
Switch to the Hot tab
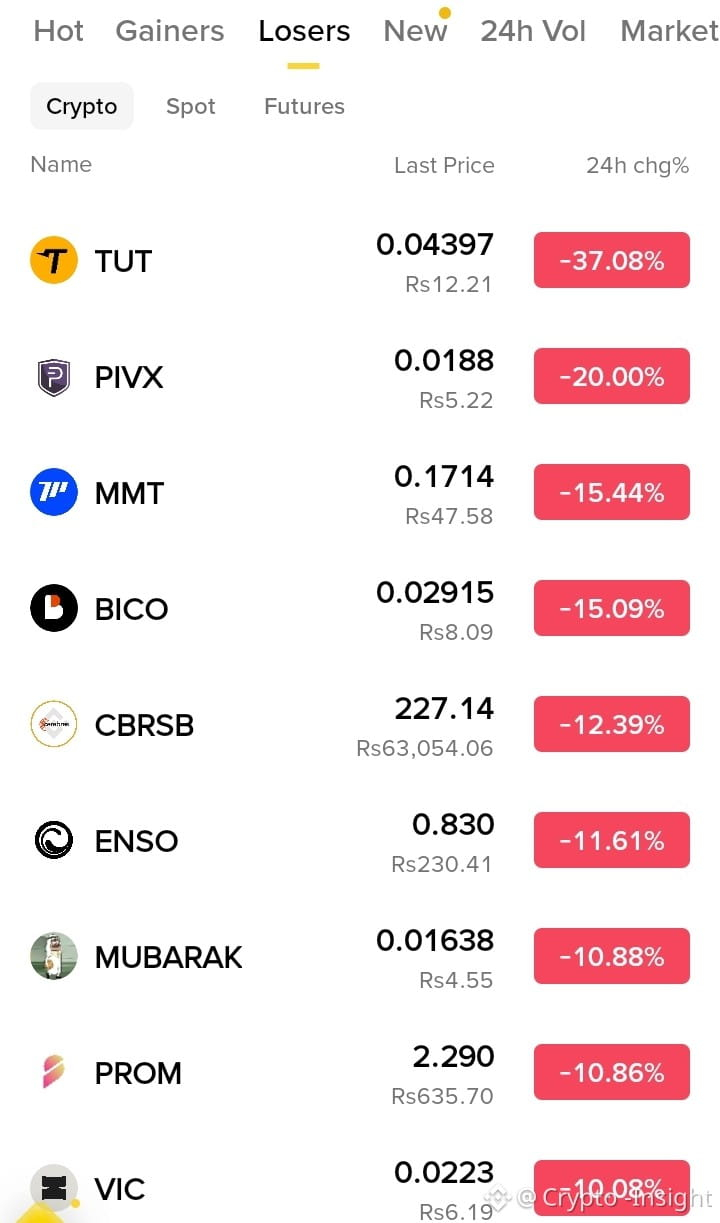[x=58, y=31]
